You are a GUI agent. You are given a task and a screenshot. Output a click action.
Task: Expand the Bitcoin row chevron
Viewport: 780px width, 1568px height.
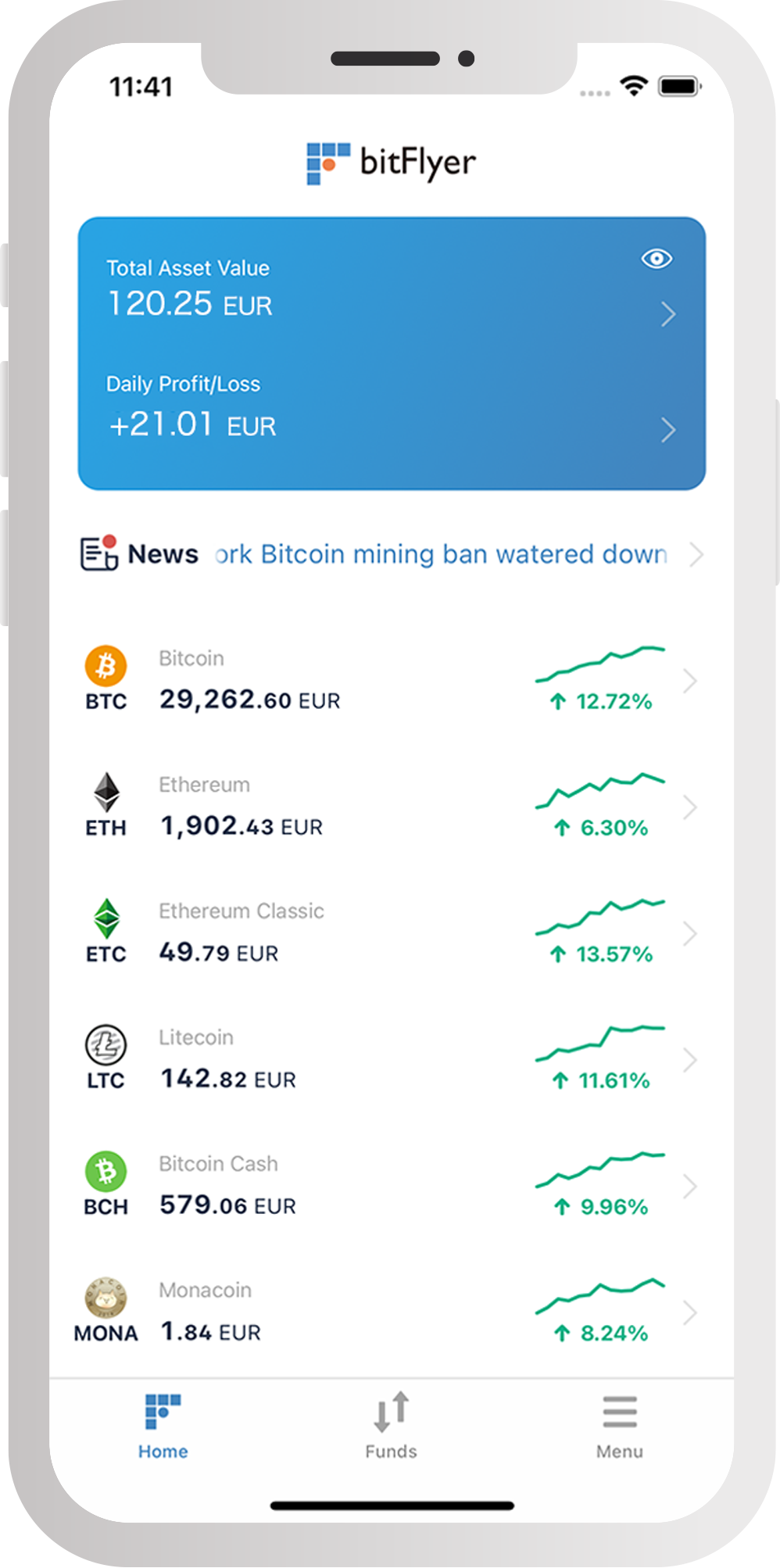tap(691, 681)
